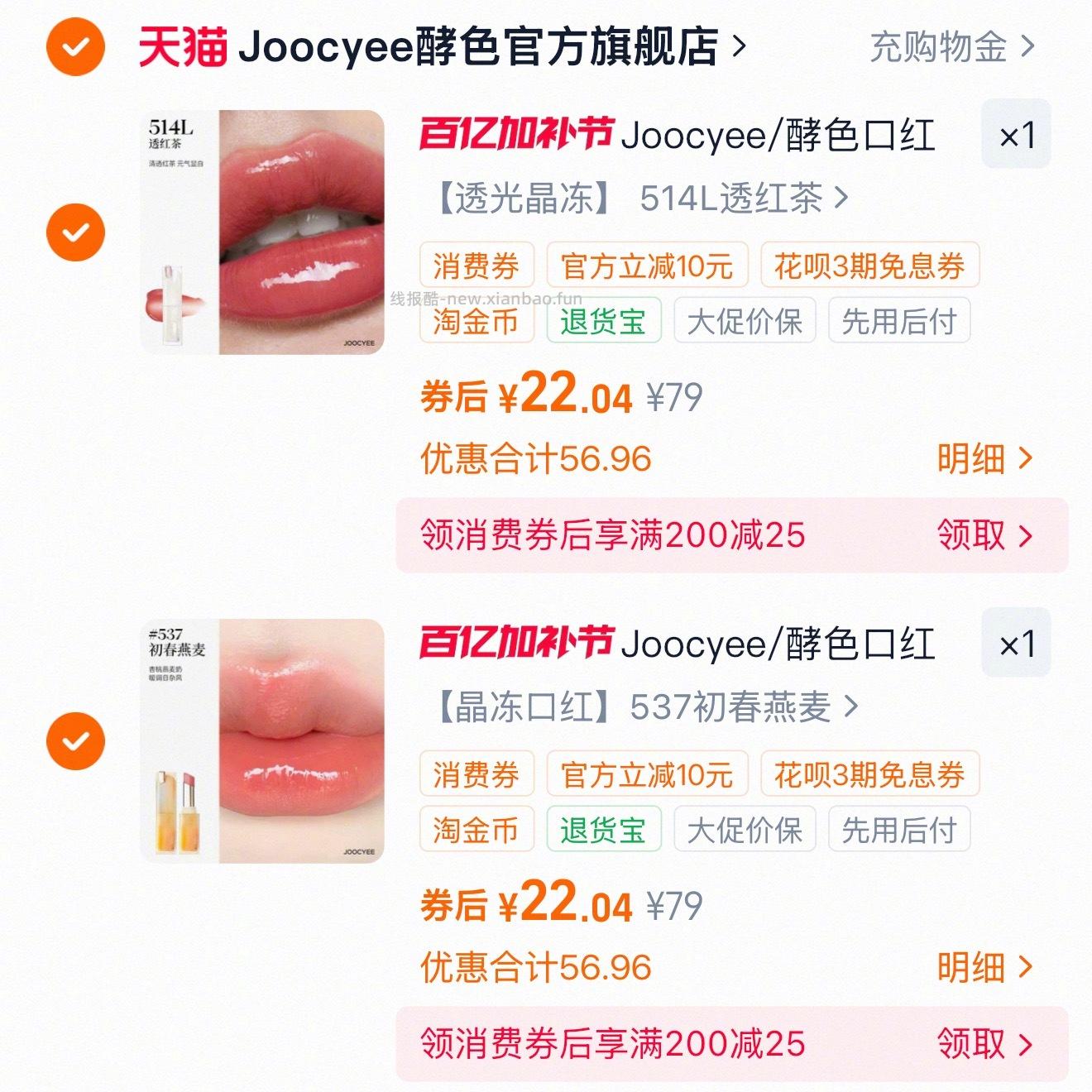Image resolution: width=1092 pixels, height=1092 pixels.
Task: Open the Joocyee酵色官方旗舰店 store page
Action: coord(478,47)
